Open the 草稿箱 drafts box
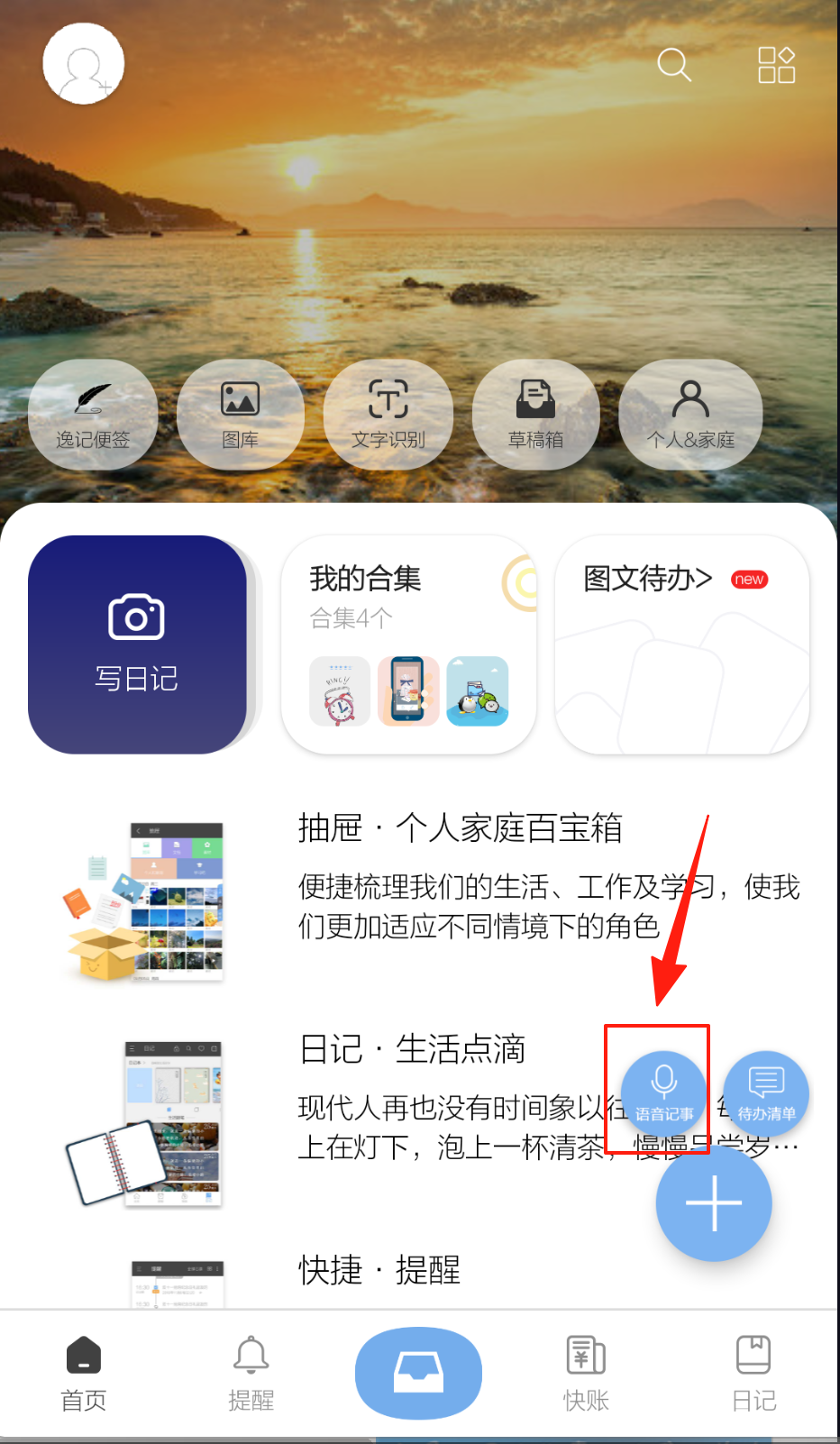Screen dimensions: 840x1444 coord(536,415)
